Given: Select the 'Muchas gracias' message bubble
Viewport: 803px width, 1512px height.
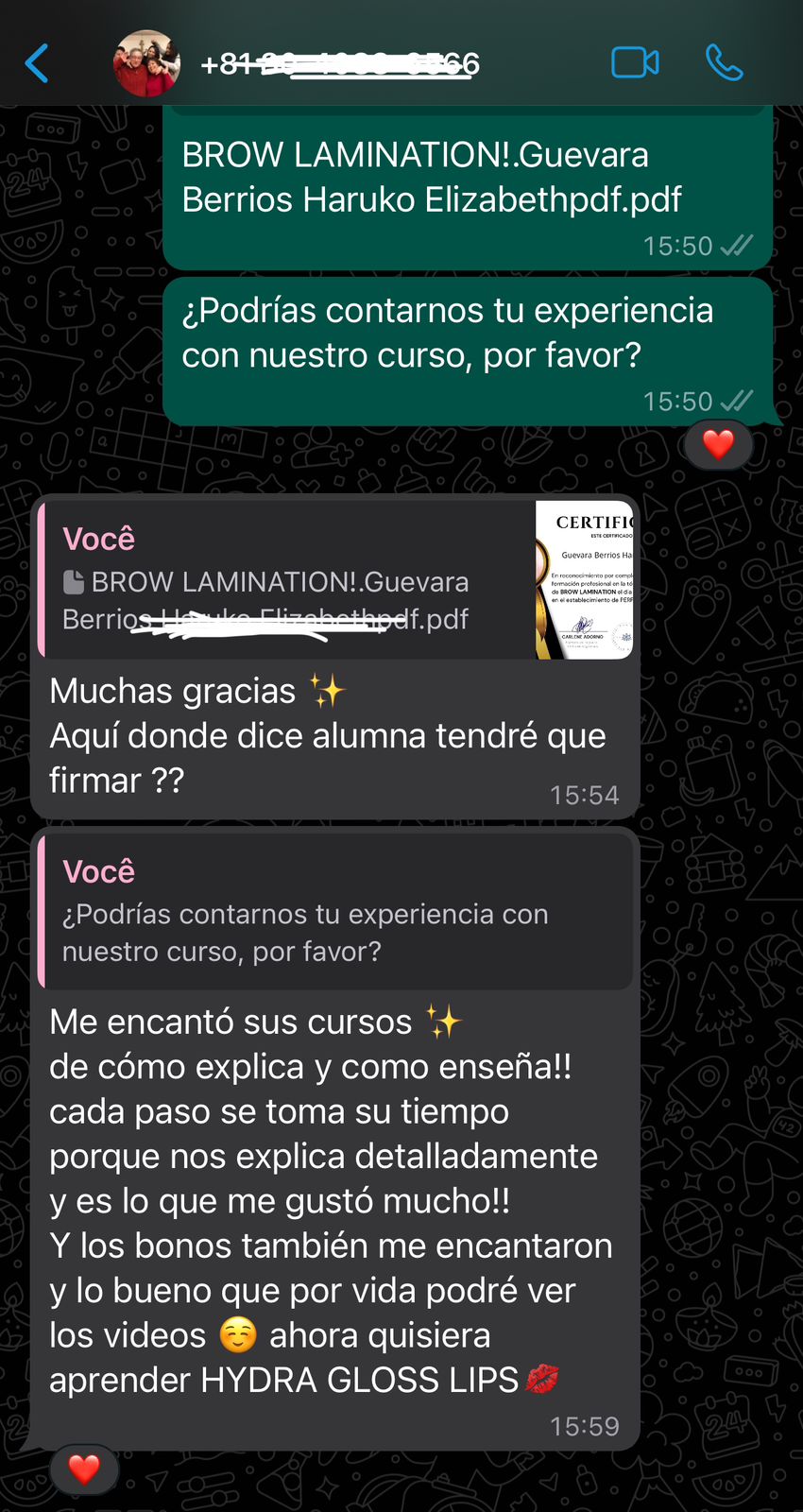Looking at the screenshot, I should [x=331, y=735].
